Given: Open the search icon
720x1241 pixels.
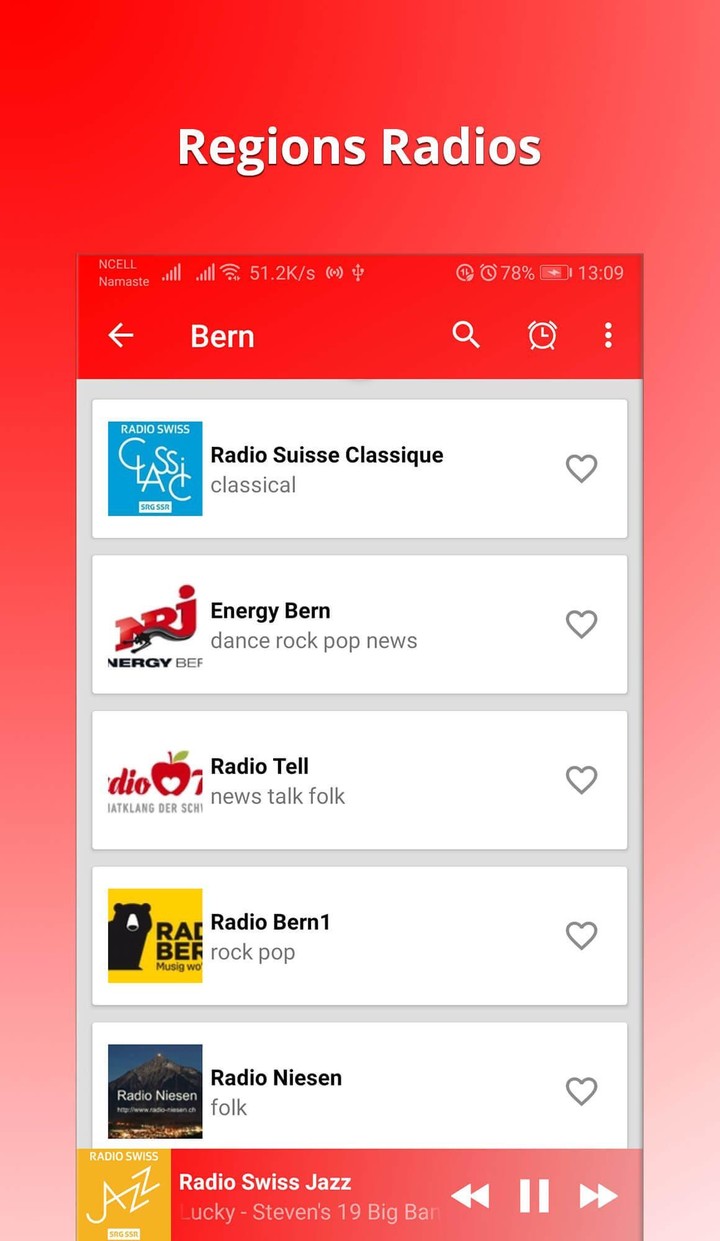Looking at the screenshot, I should [x=465, y=335].
